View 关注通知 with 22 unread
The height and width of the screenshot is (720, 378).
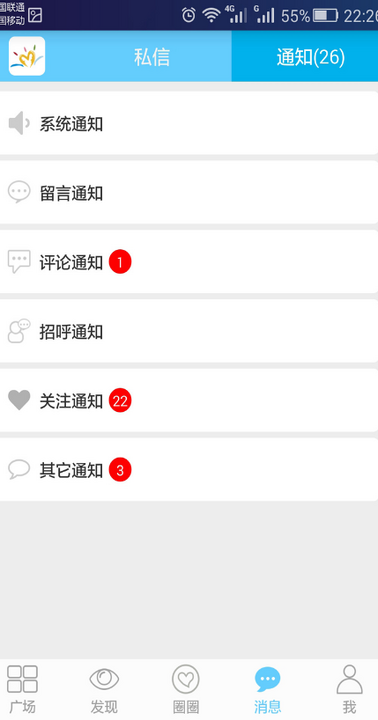(189, 400)
